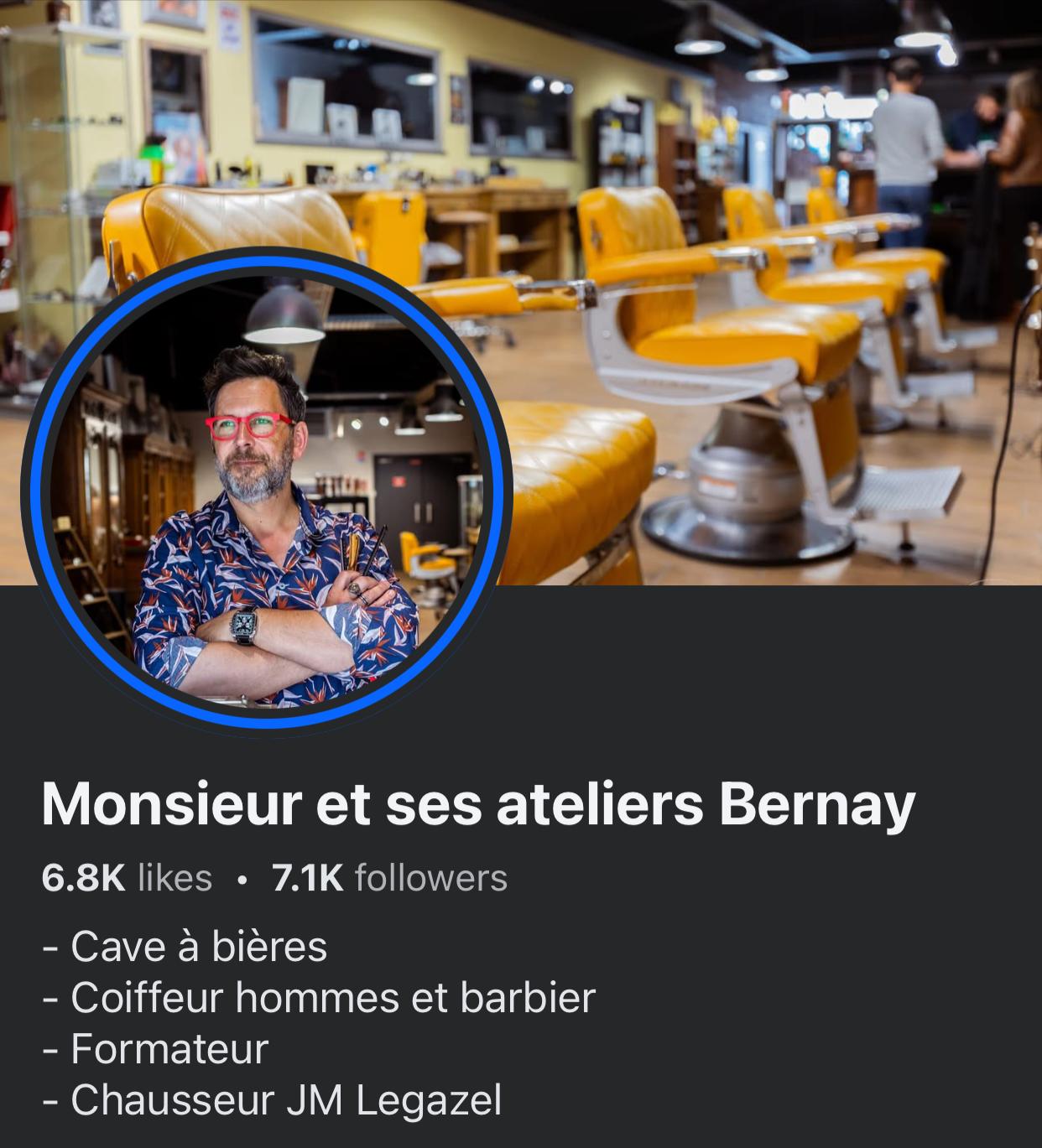Open the page's profile picture
The height and width of the screenshot is (1148, 1042).
point(267,492)
